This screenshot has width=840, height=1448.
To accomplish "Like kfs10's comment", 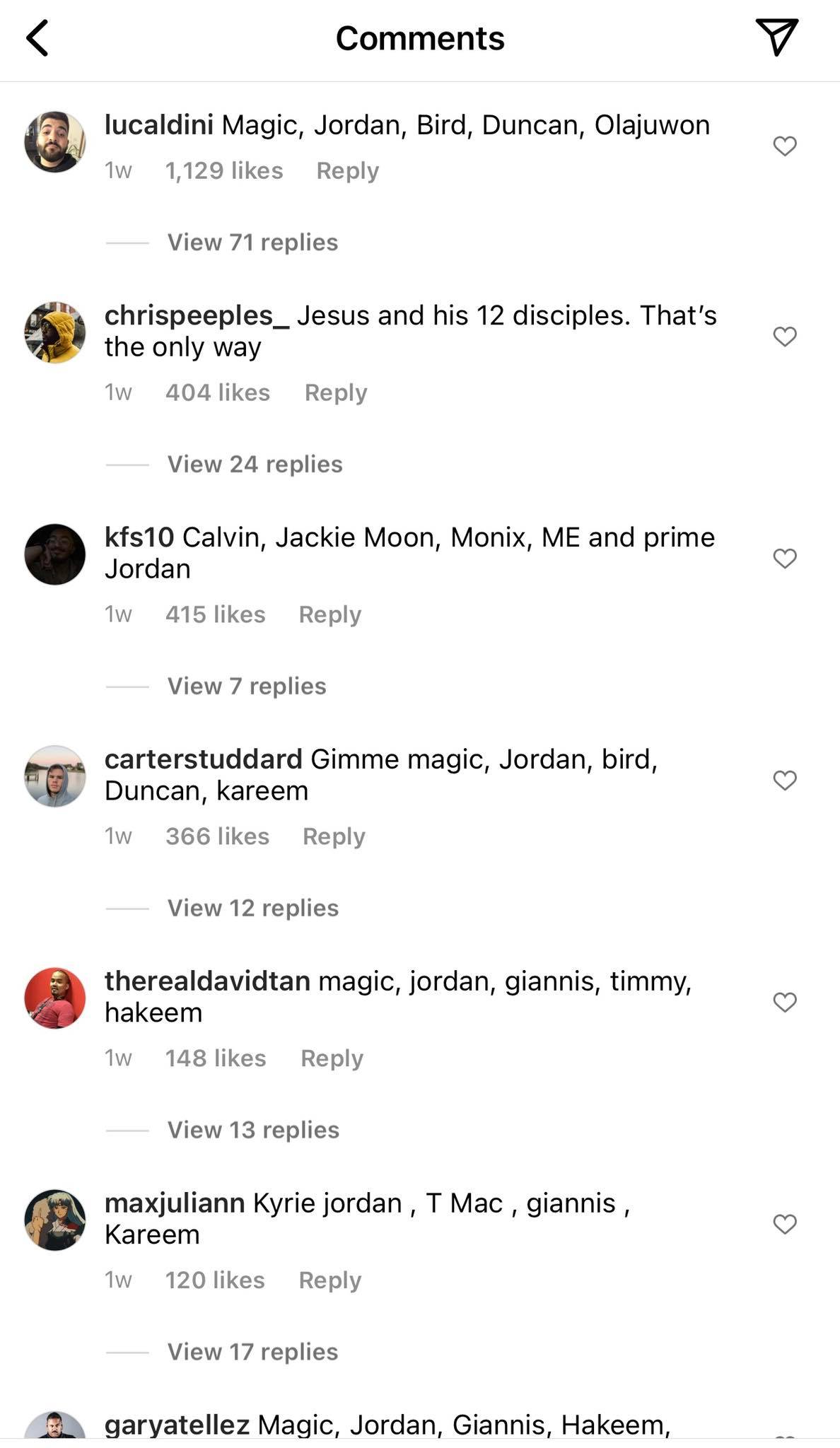I will (784, 559).
